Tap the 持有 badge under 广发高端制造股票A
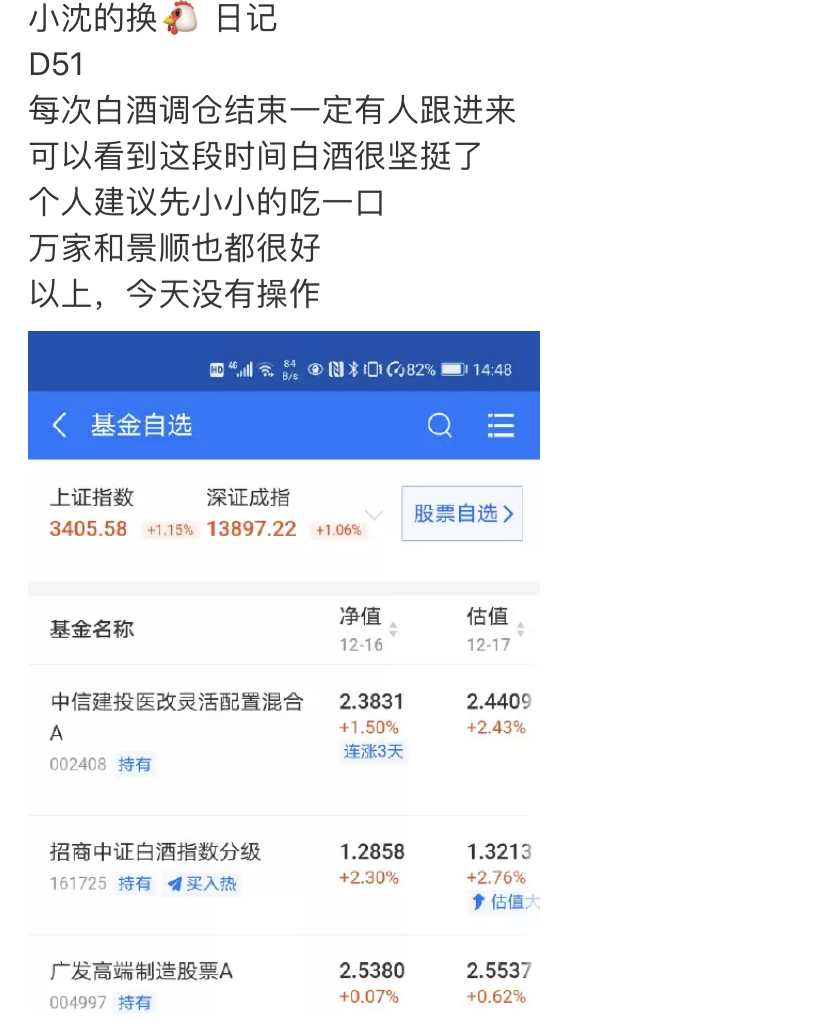 tap(135, 1004)
